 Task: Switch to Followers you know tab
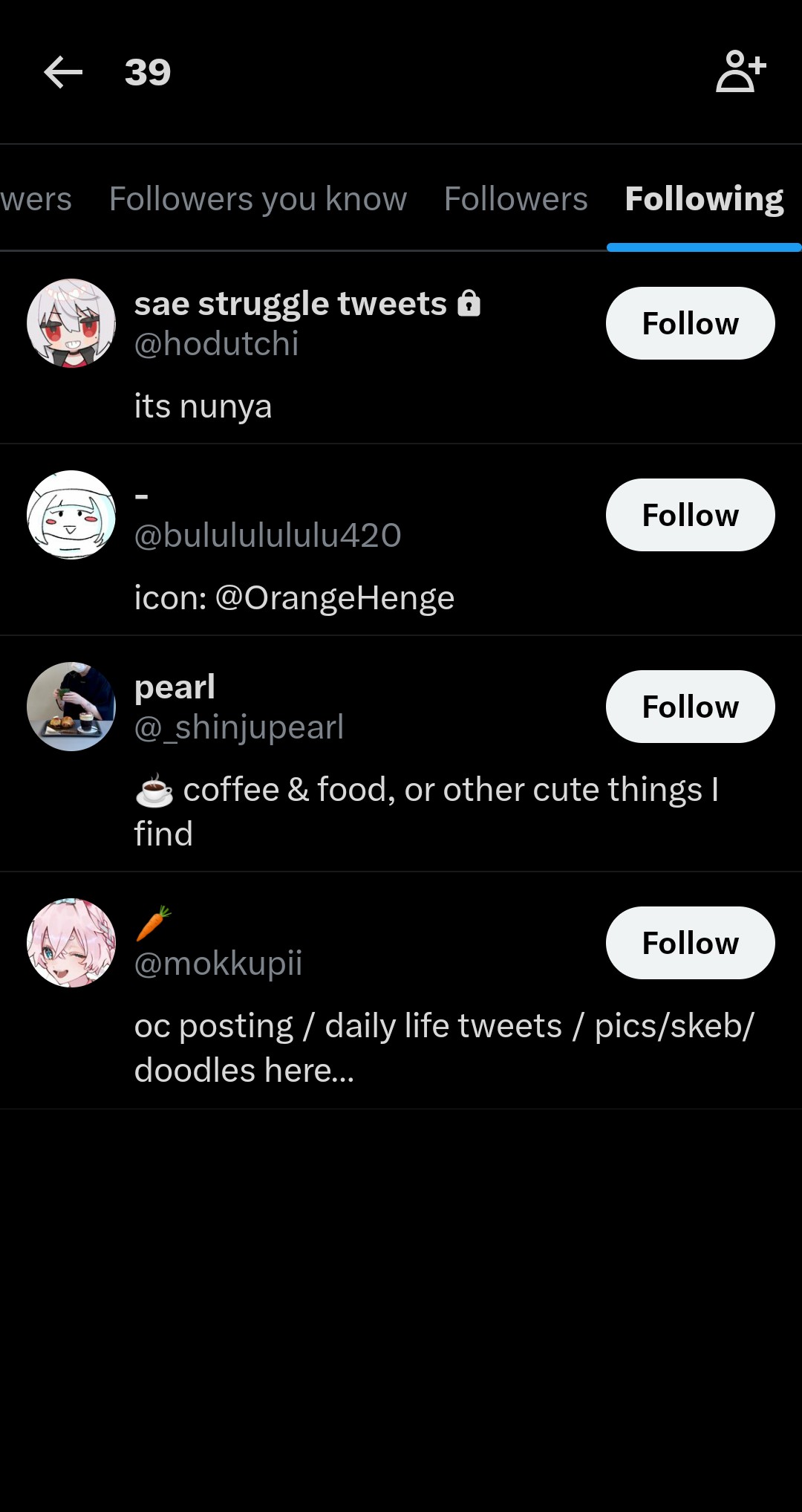258,199
